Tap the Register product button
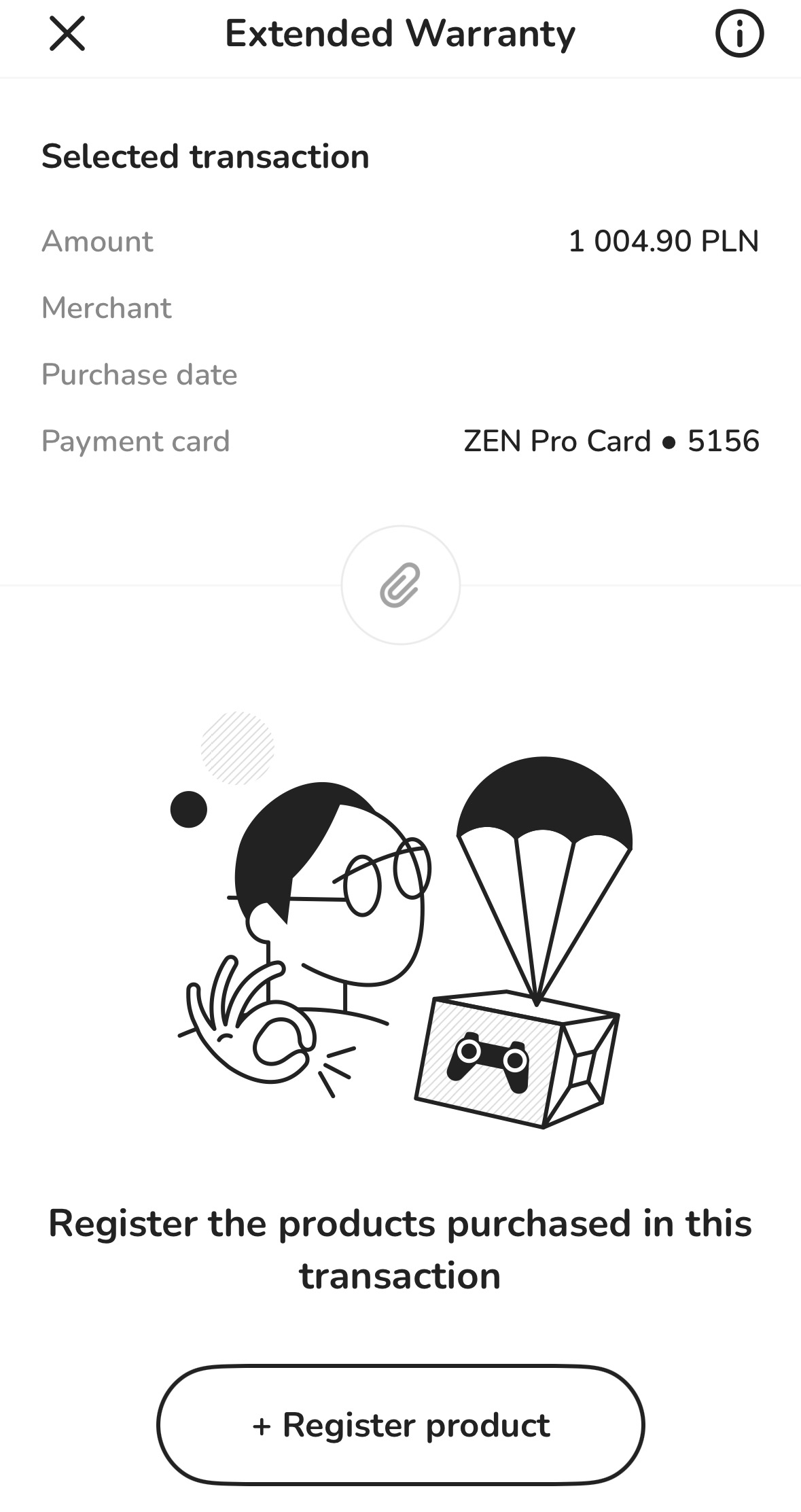The width and height of the screenshot is (801, 1512). point(400,1425)
